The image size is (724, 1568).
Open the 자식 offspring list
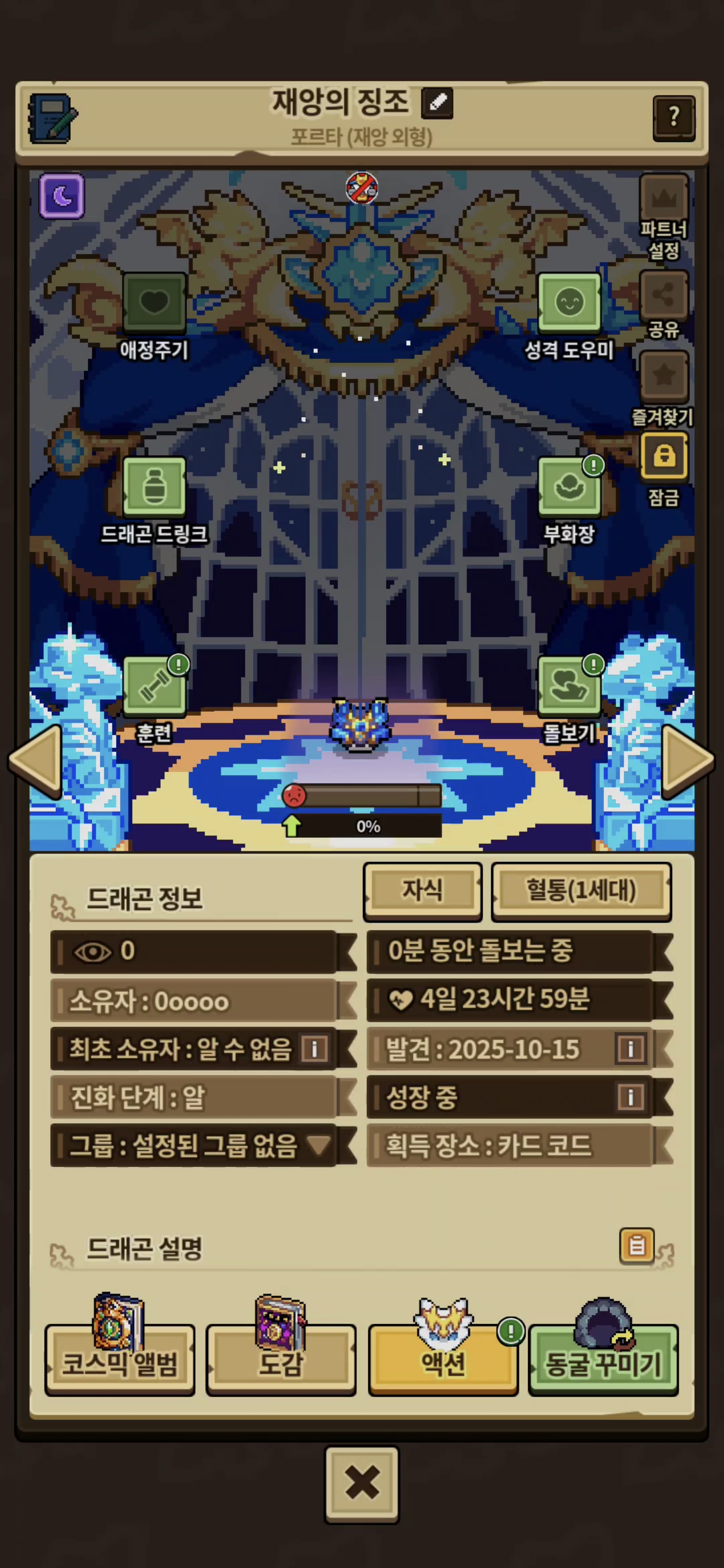[423, 891]
